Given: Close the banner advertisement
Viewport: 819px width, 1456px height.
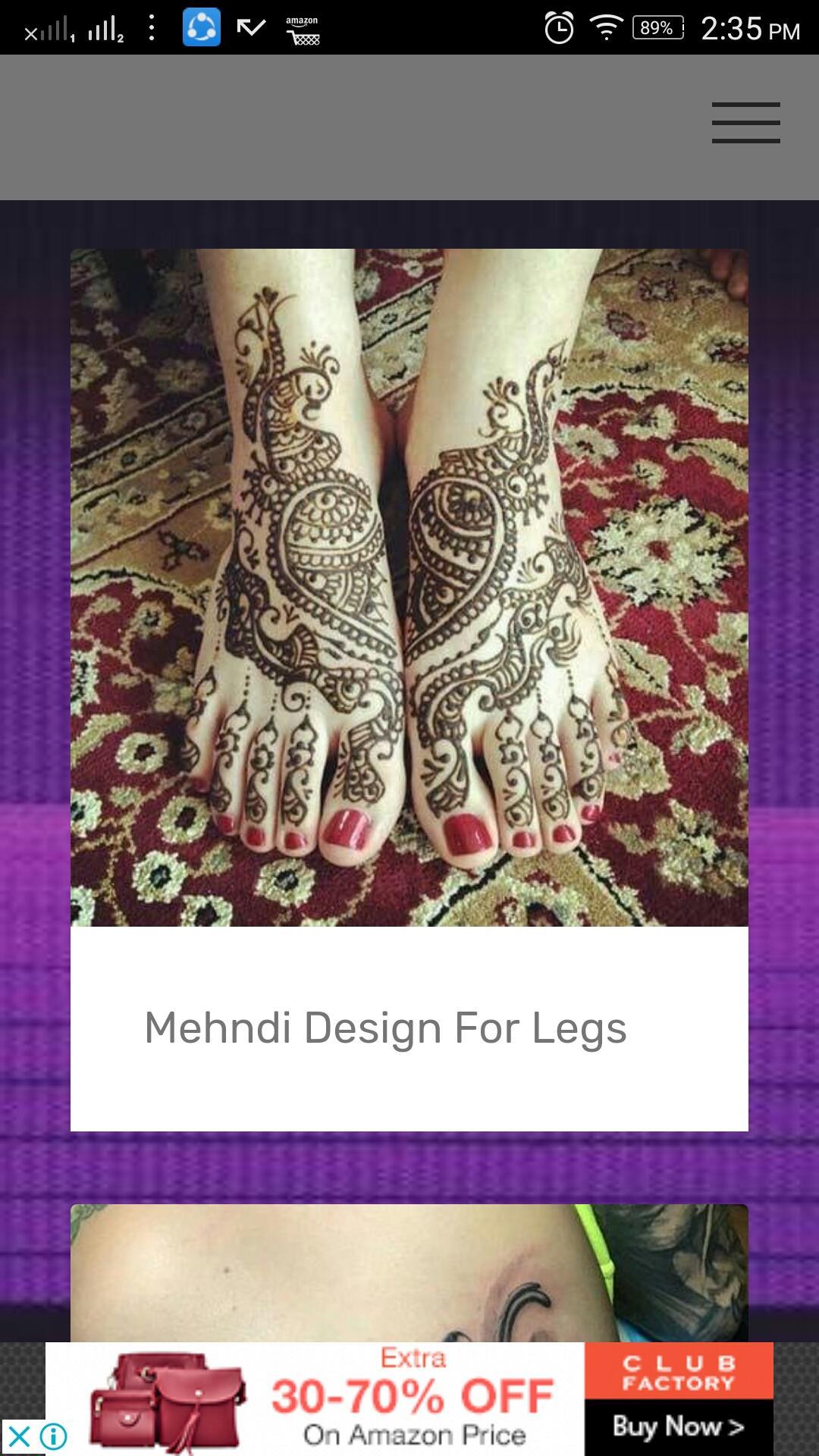Looking at the screenshot, I should pyautogui.click(x=19, y=1436).
